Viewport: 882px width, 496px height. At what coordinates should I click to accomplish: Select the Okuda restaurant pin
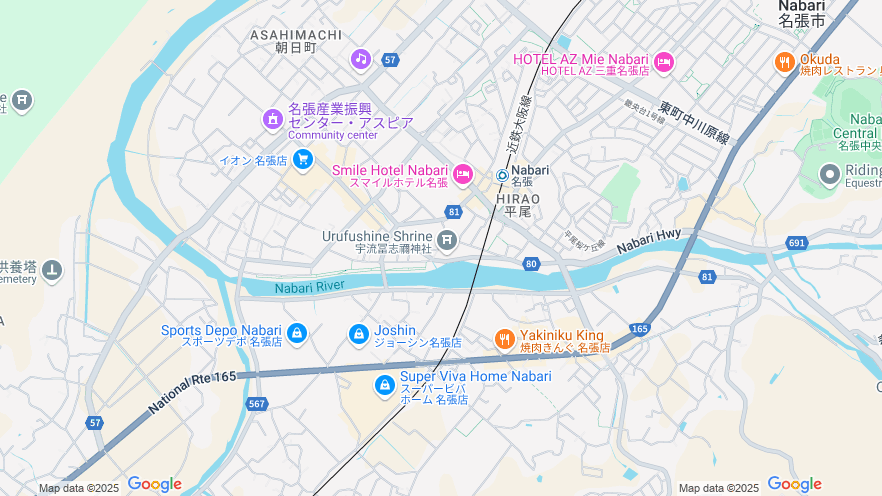784,62
